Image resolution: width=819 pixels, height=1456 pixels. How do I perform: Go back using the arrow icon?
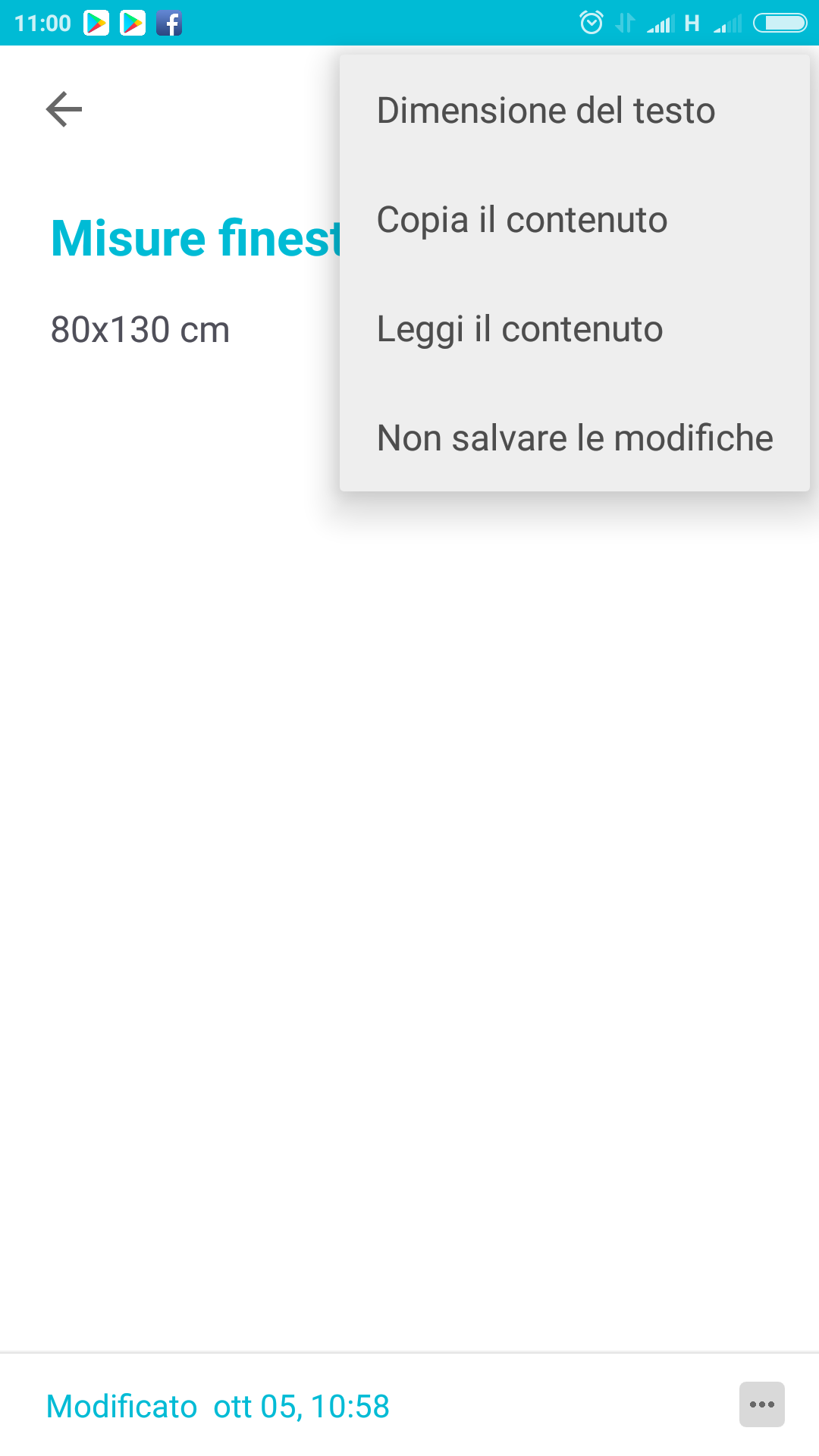click(64, 109)
